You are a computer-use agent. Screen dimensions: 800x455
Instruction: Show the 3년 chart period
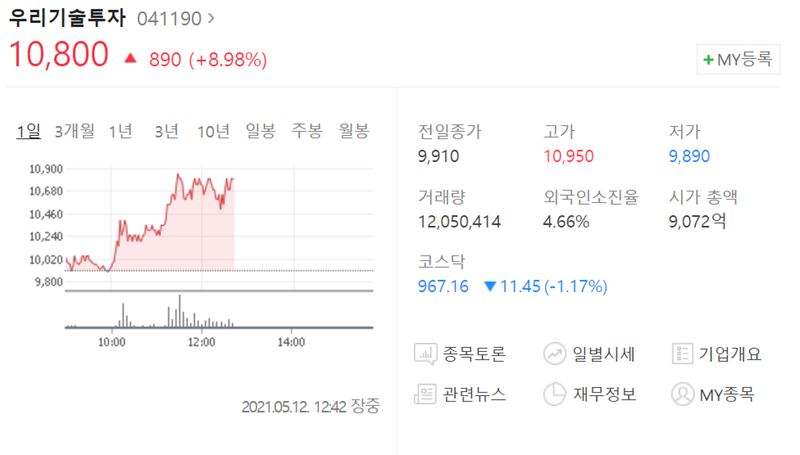click(167, 131)
